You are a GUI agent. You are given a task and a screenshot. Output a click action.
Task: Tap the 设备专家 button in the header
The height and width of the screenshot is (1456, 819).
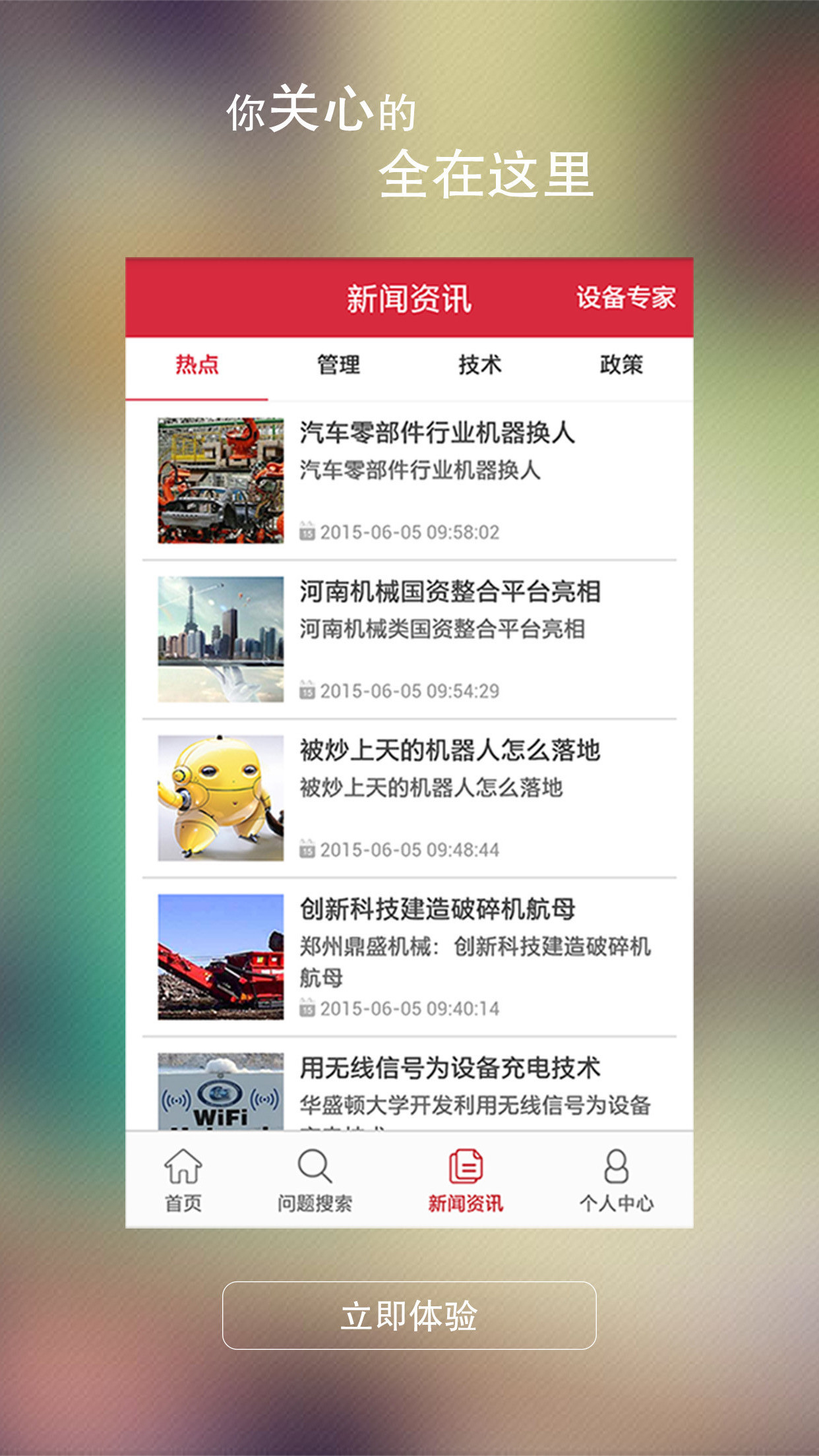(x=626, y=298)
